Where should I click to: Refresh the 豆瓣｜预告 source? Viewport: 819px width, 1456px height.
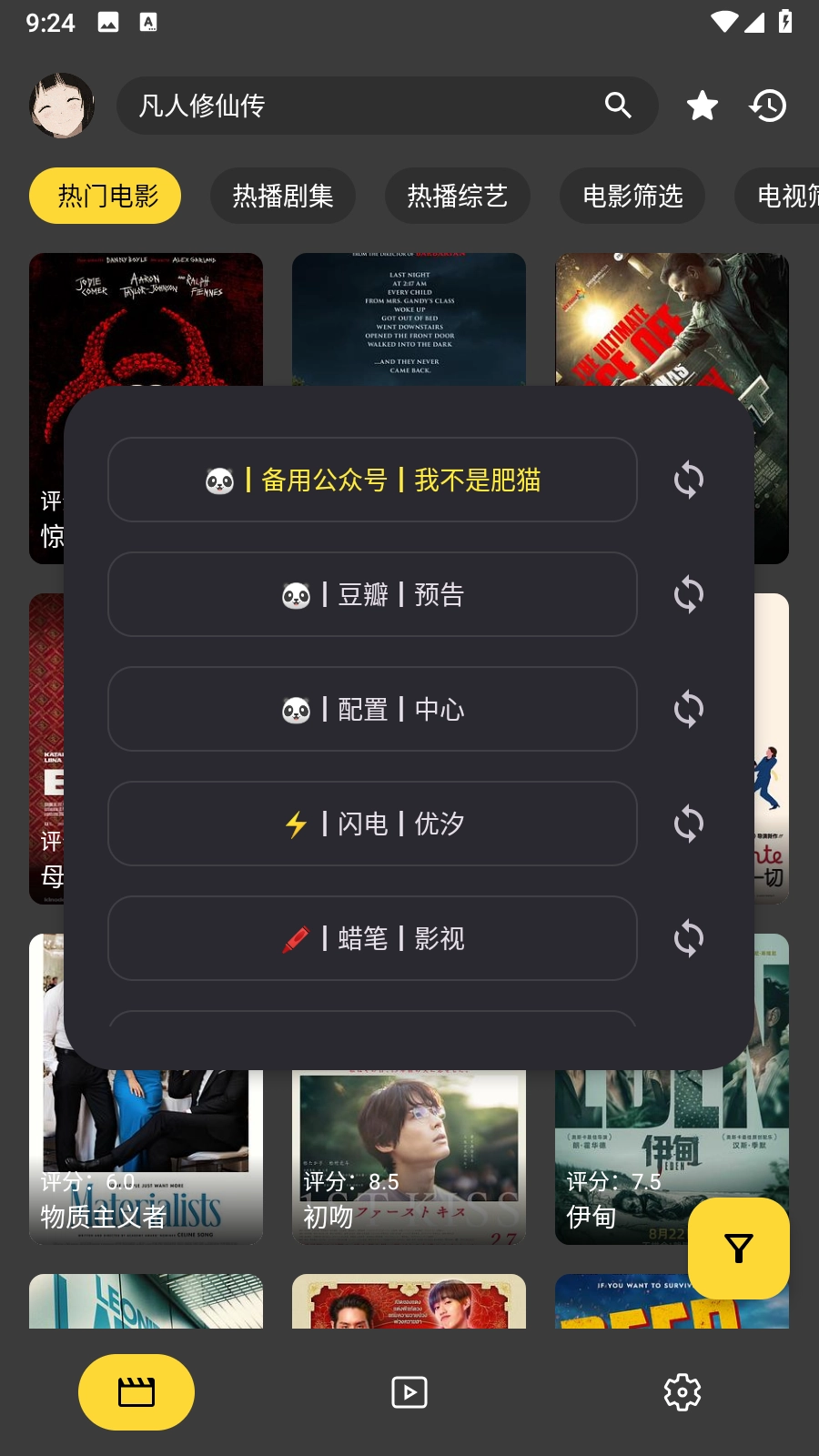(689, 594)
